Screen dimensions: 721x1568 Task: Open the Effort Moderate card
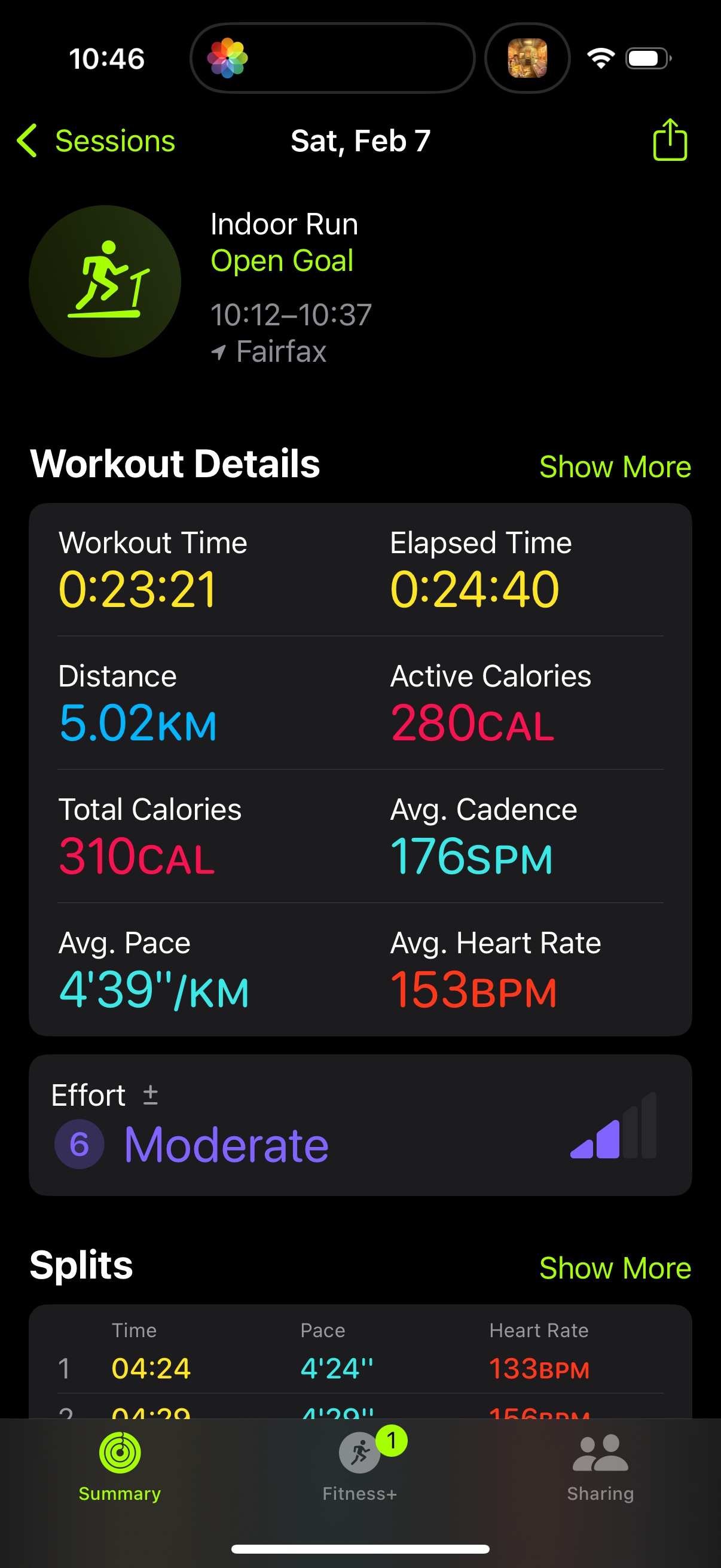click(360, 1125)
